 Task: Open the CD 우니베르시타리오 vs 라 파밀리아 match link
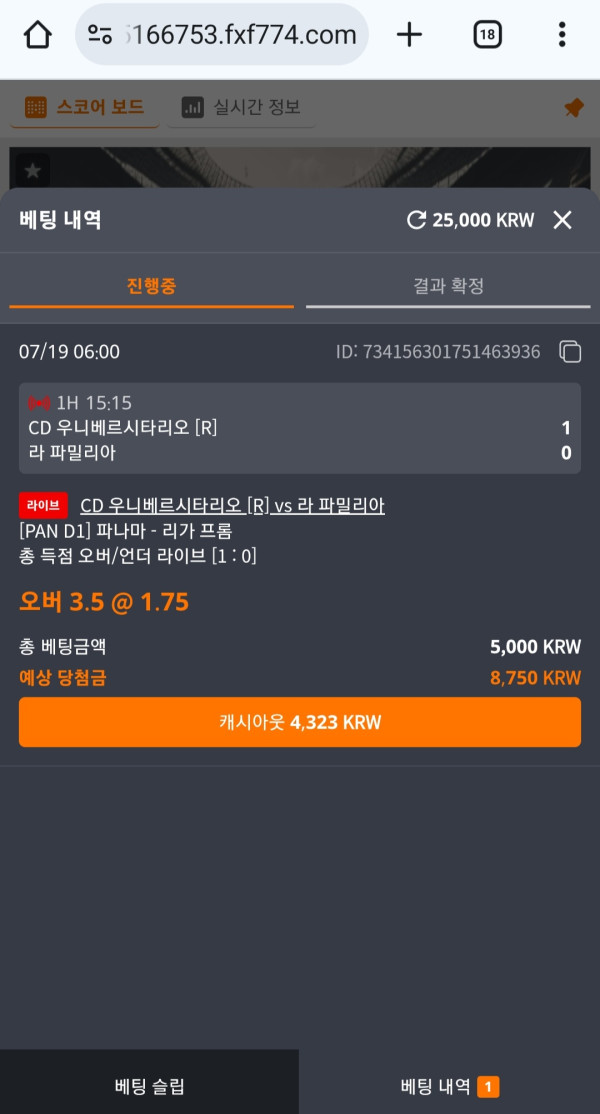(232, 506)
